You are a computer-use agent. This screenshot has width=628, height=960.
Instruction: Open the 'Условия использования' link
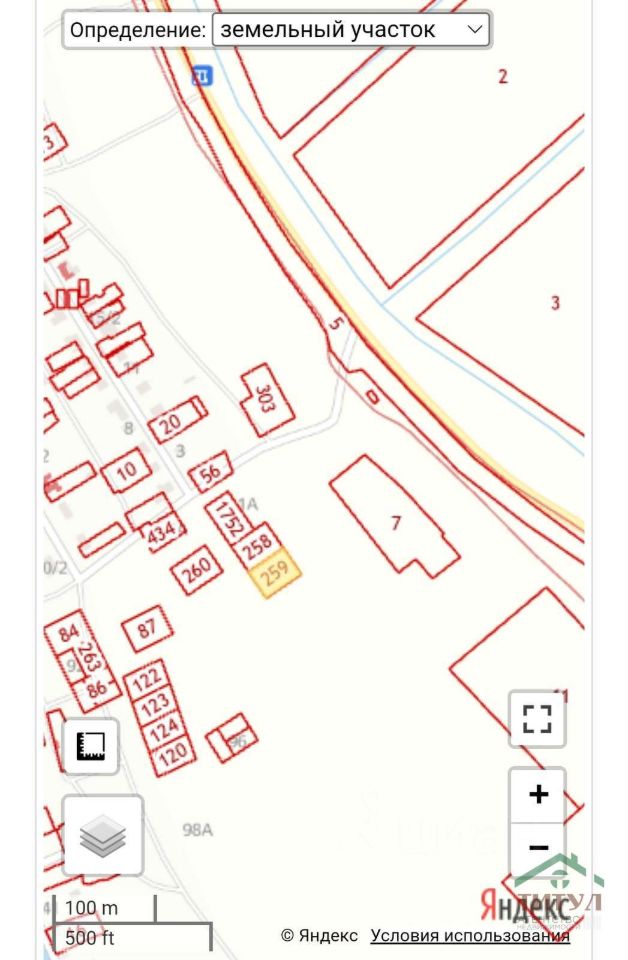click(x=469, y=935)
